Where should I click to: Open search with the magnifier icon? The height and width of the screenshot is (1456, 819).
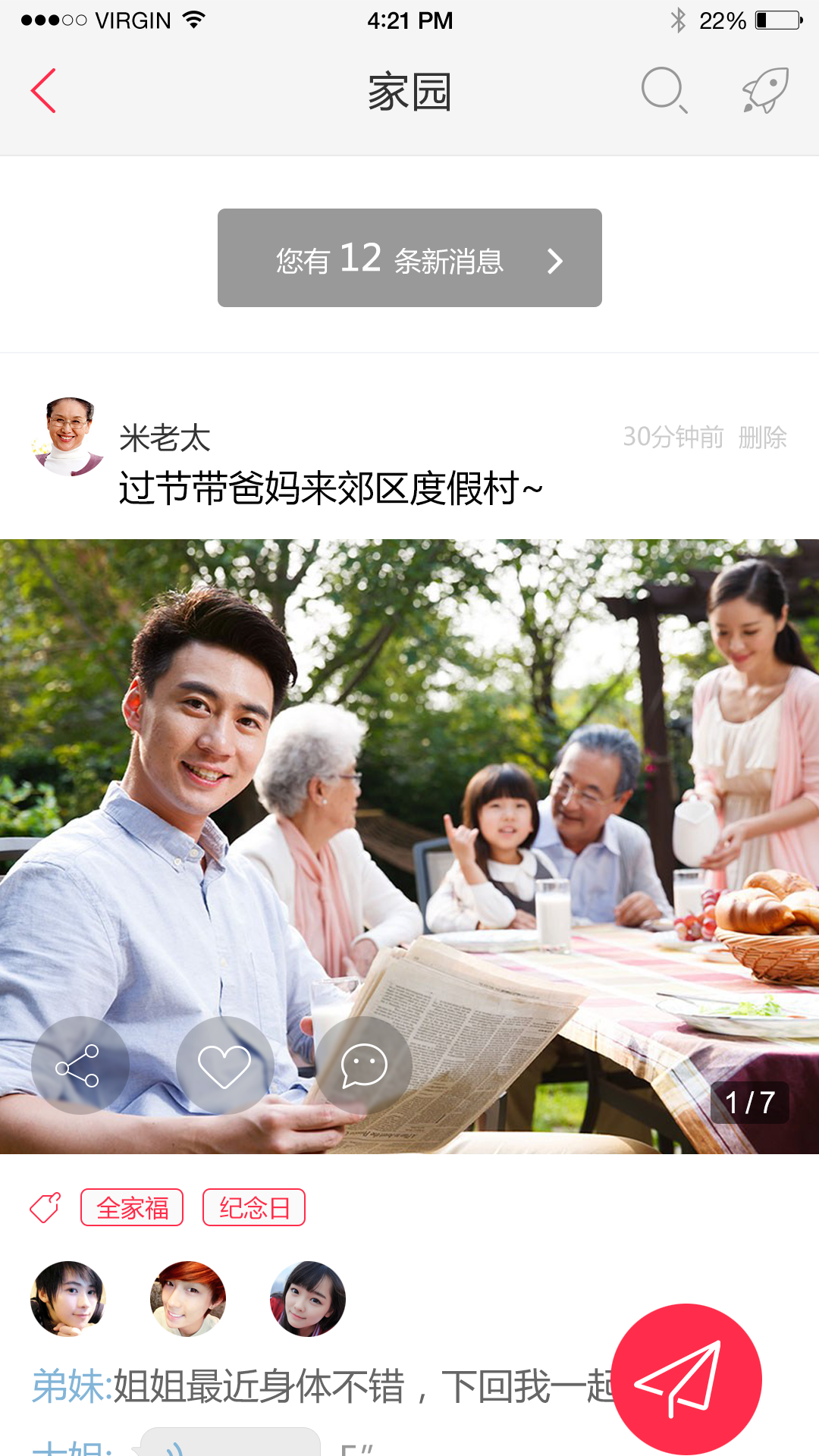(664, 91)
